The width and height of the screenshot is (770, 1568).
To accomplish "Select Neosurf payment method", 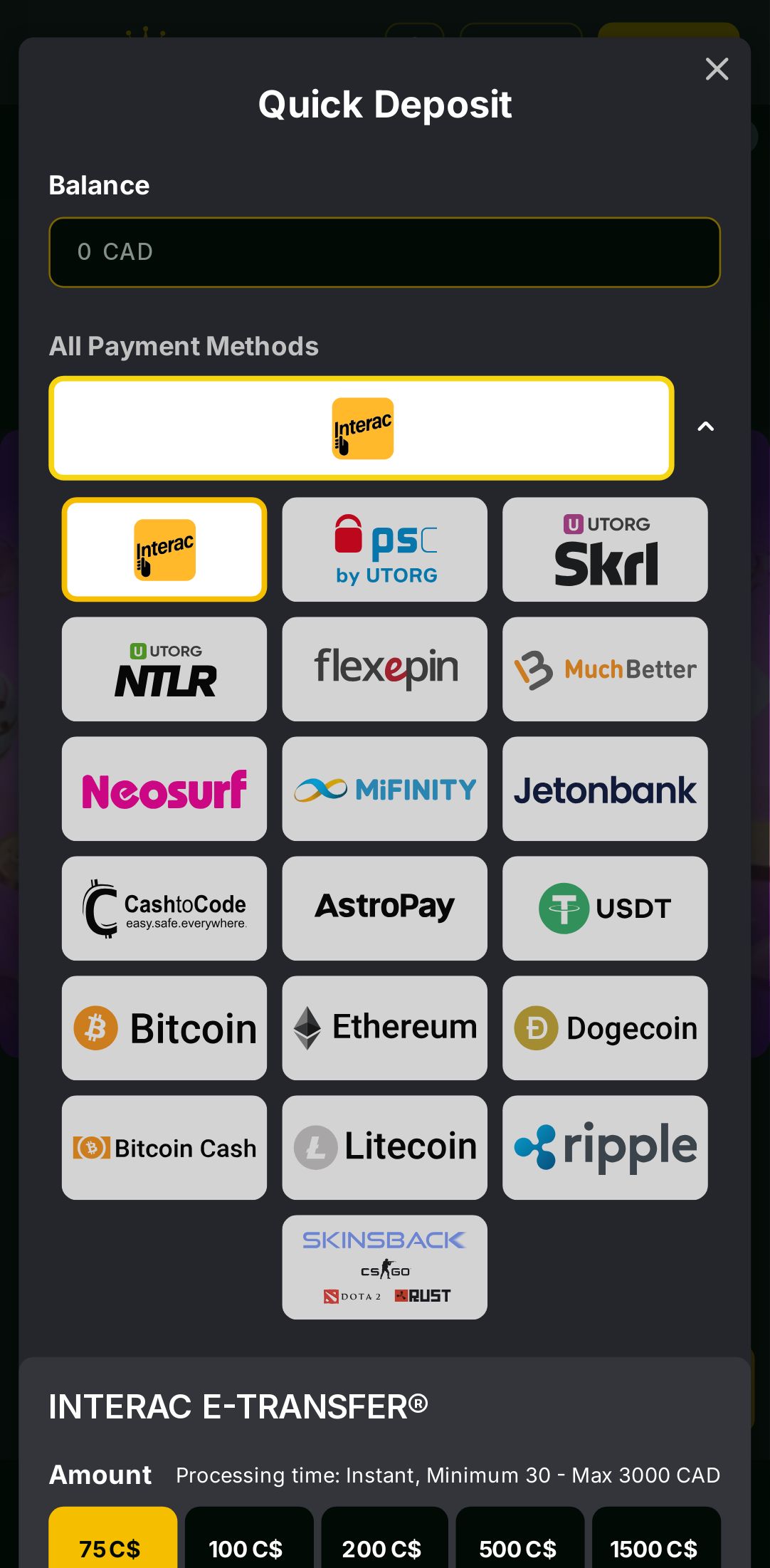I will click(164, 788).
